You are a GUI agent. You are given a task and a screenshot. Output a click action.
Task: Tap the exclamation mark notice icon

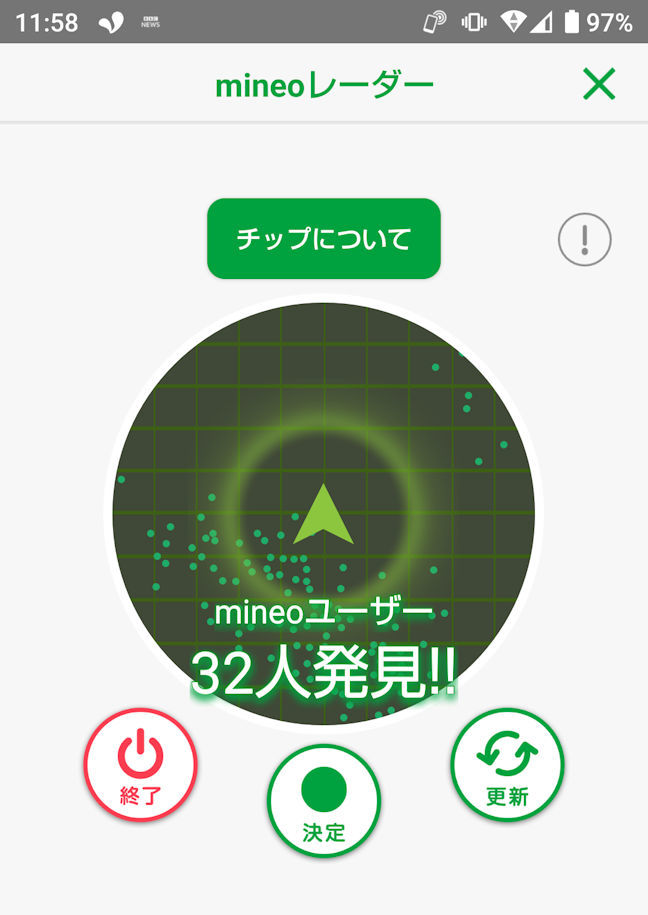click(x=584, y=239)
